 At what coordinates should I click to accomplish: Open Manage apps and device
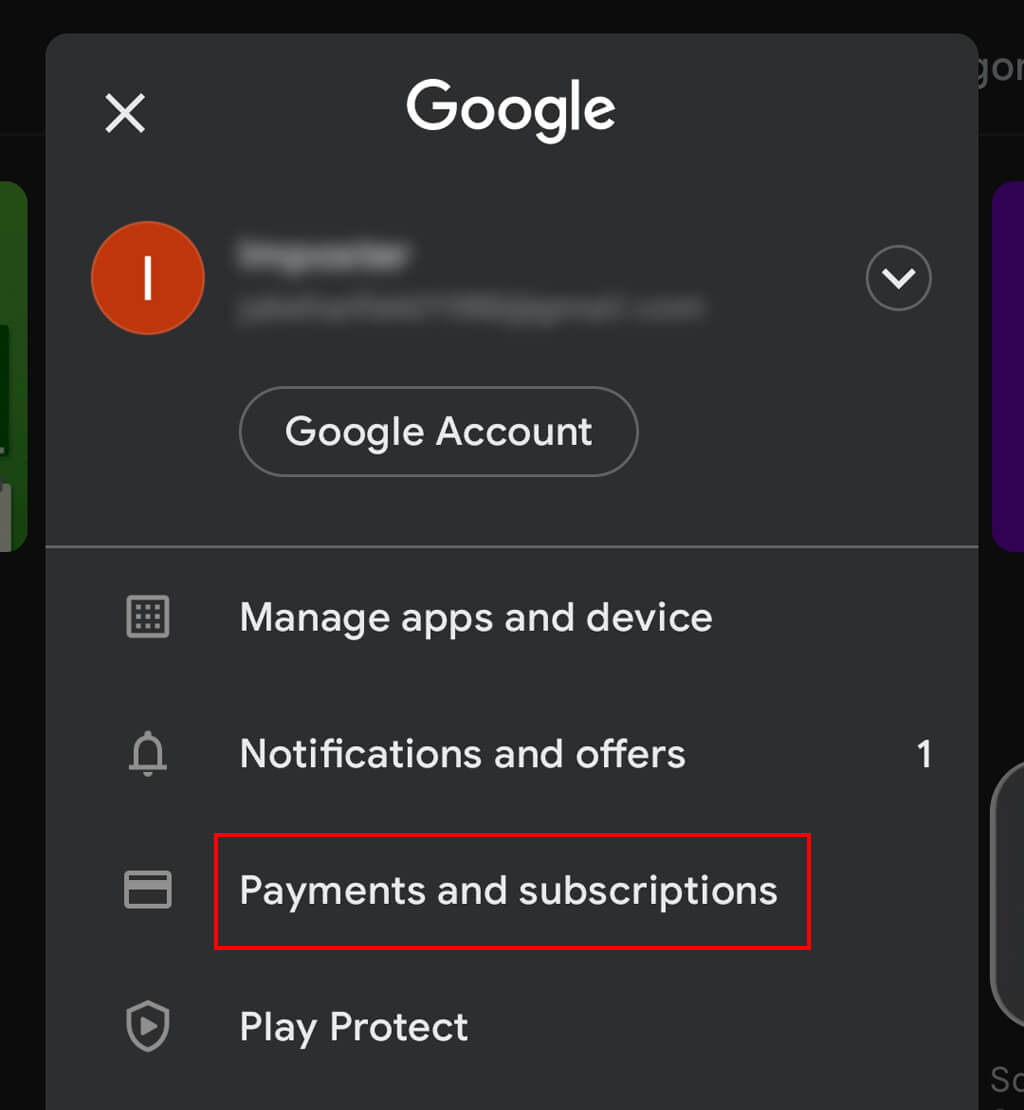(x=476, y=617)
